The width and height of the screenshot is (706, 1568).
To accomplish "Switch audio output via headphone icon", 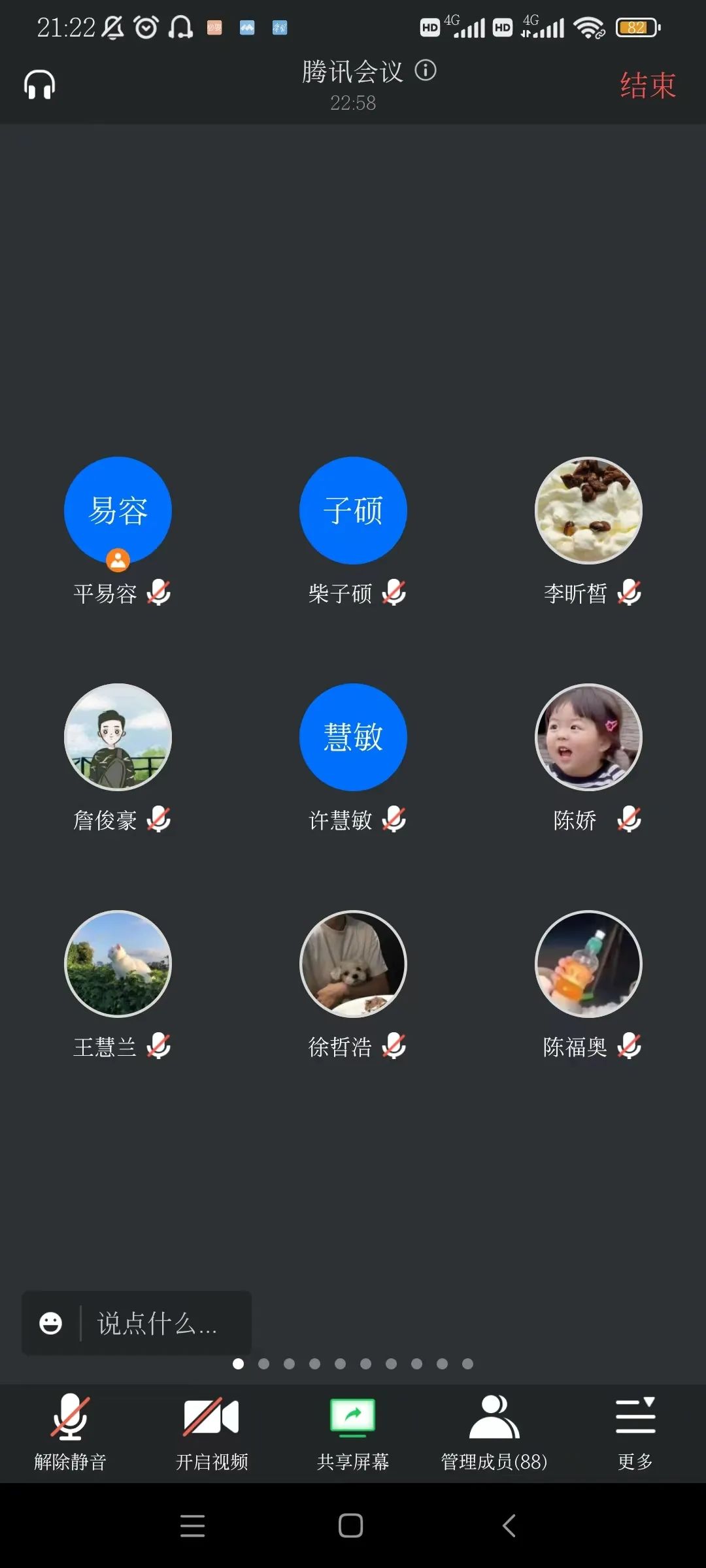I will point(39,85).
